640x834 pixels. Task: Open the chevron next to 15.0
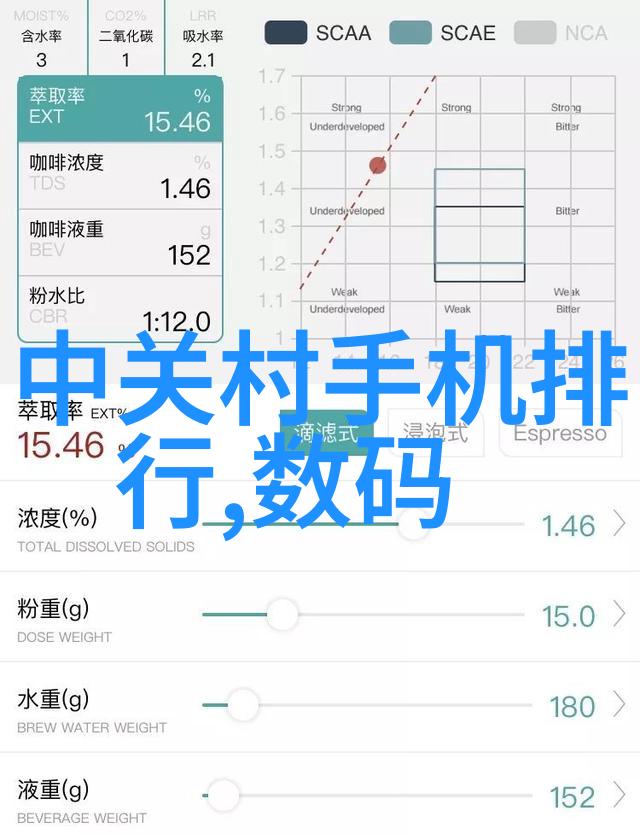619,615
